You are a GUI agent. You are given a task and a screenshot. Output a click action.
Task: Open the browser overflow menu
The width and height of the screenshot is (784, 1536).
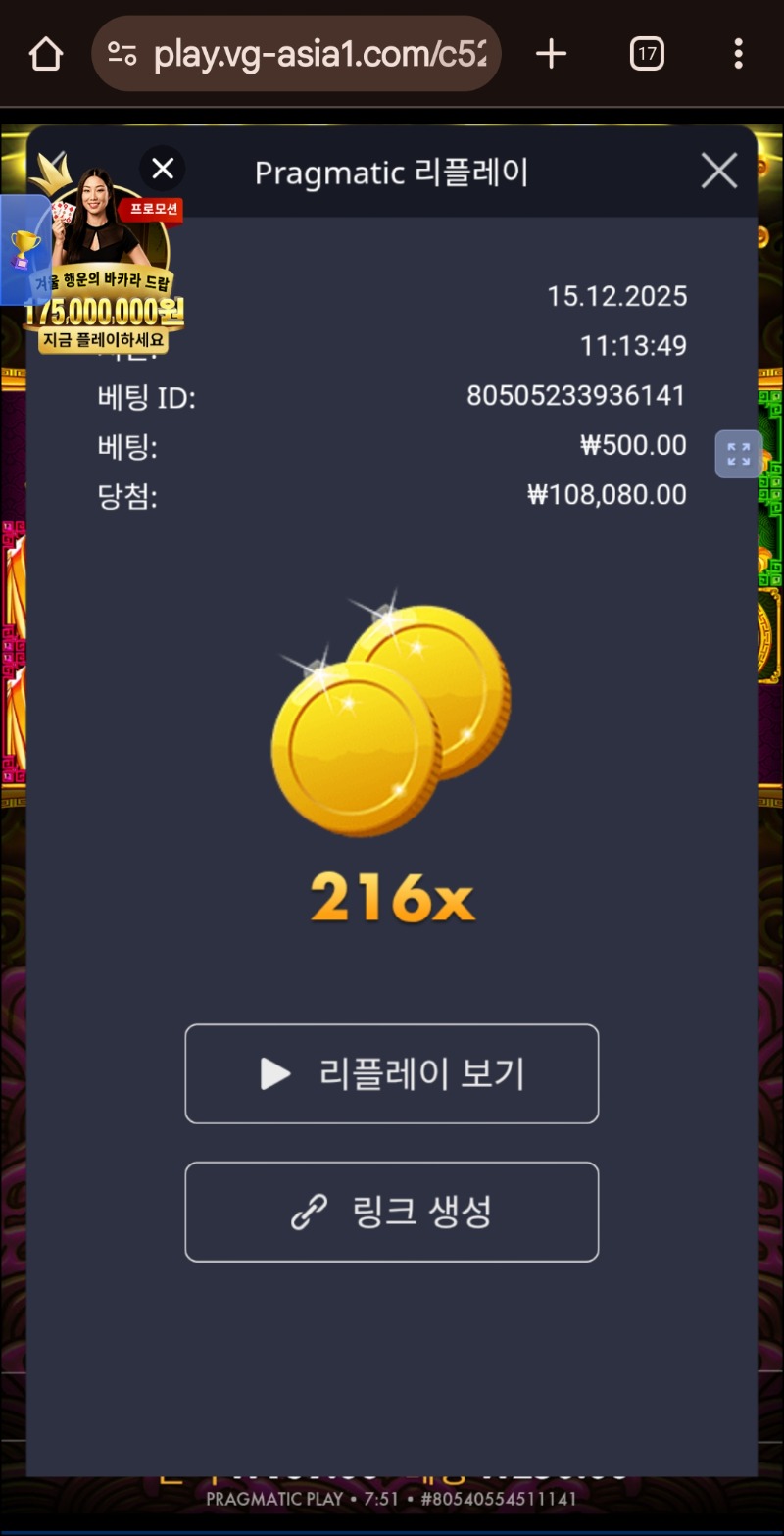tap(738, 55)
